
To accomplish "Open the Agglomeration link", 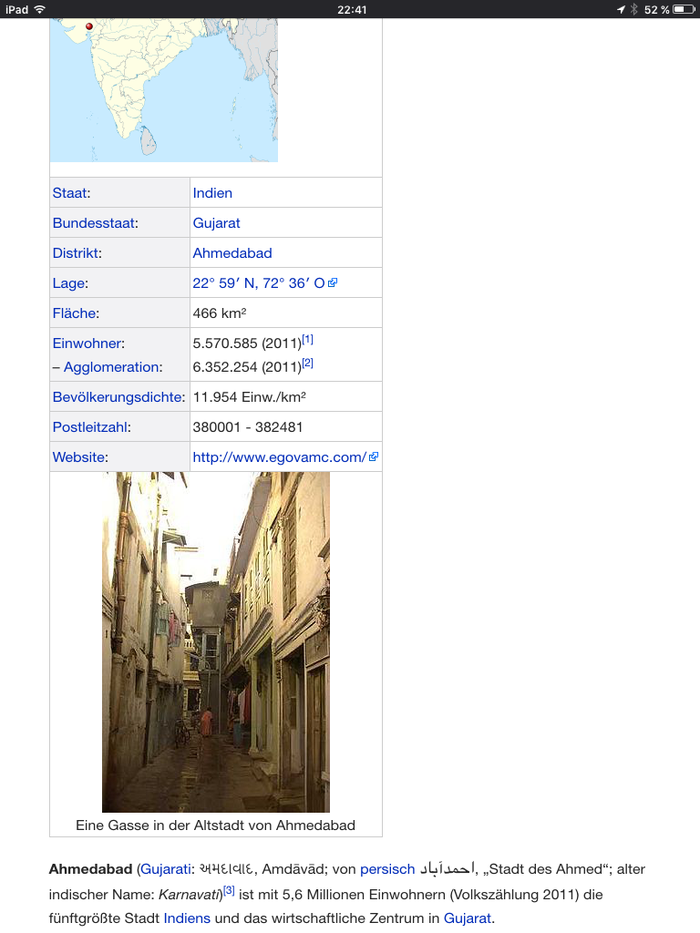I will pos(111,367).
